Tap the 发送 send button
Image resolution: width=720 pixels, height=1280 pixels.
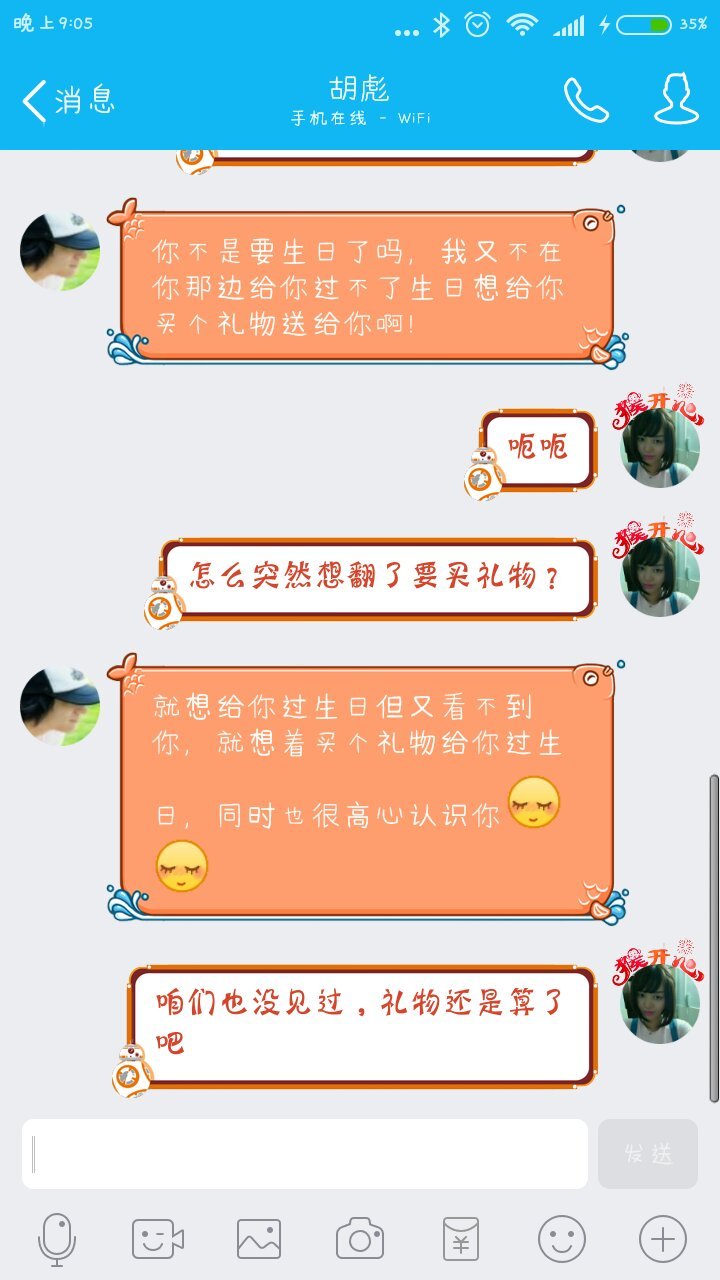[648, 1154]
